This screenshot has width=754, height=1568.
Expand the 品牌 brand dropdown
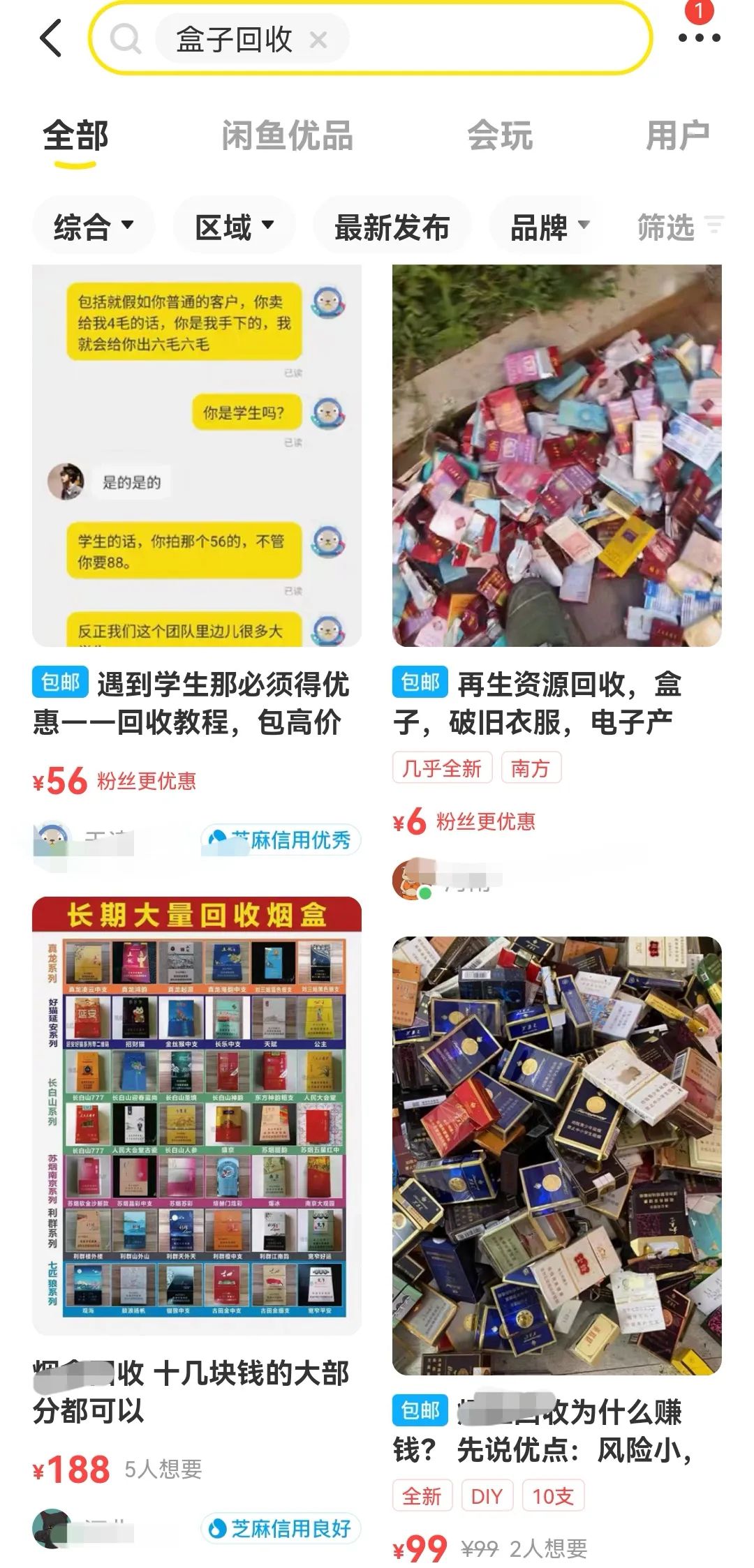pyautogui.click(x=549, y=227)
